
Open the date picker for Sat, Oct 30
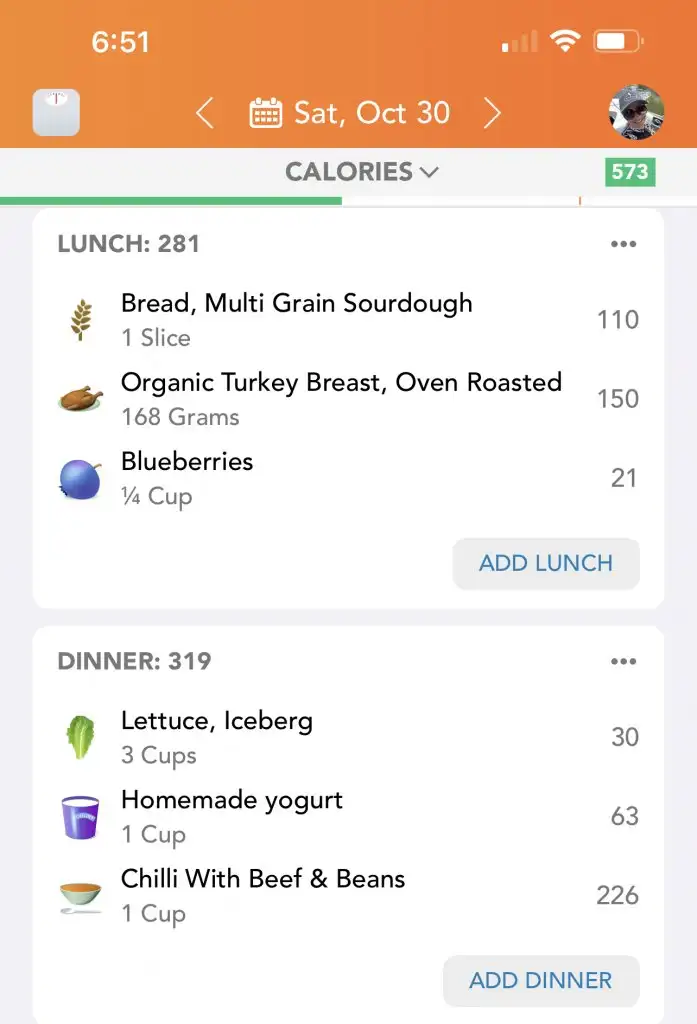tap(350, 113)
